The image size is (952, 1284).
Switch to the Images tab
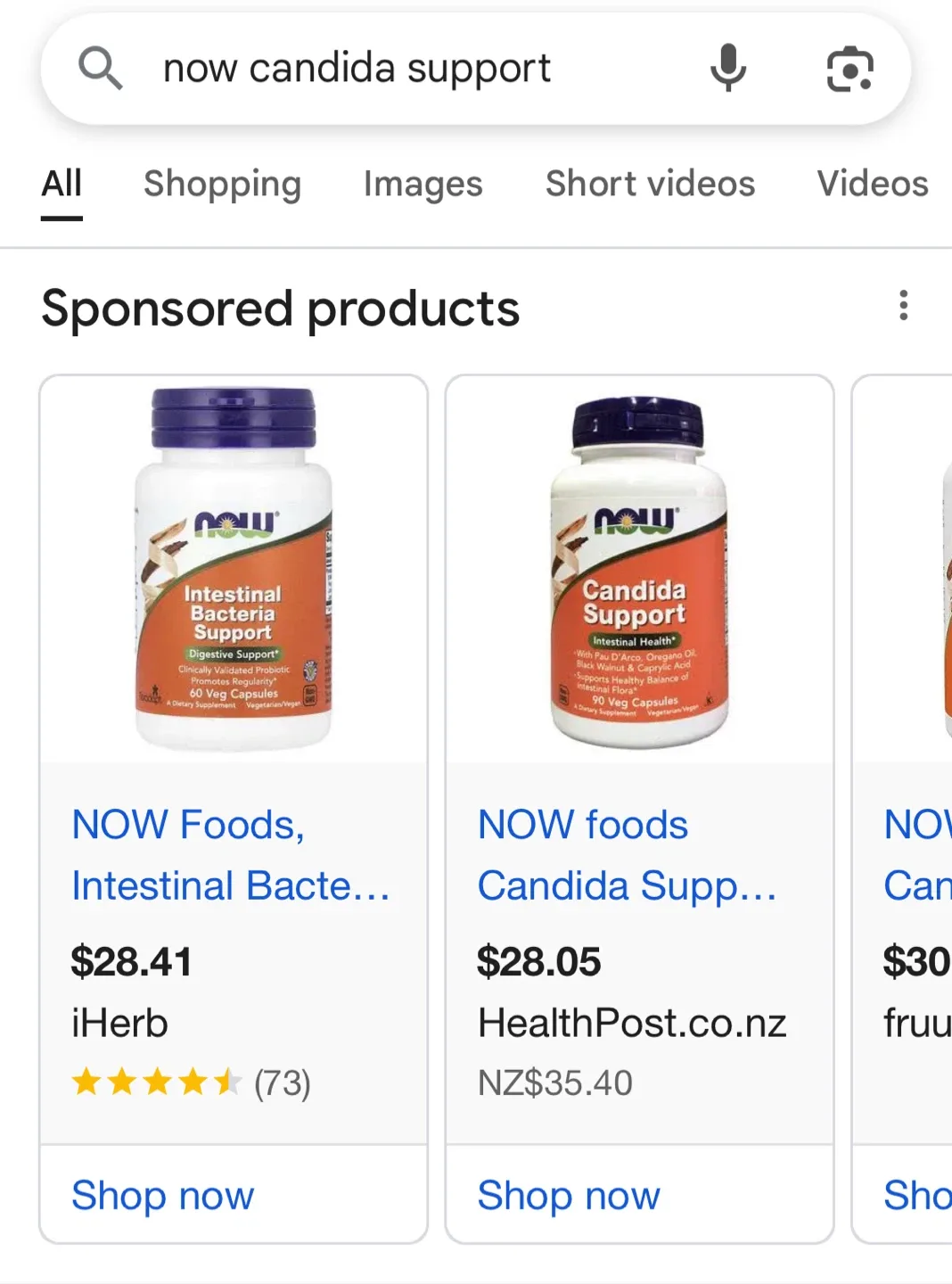423,184
